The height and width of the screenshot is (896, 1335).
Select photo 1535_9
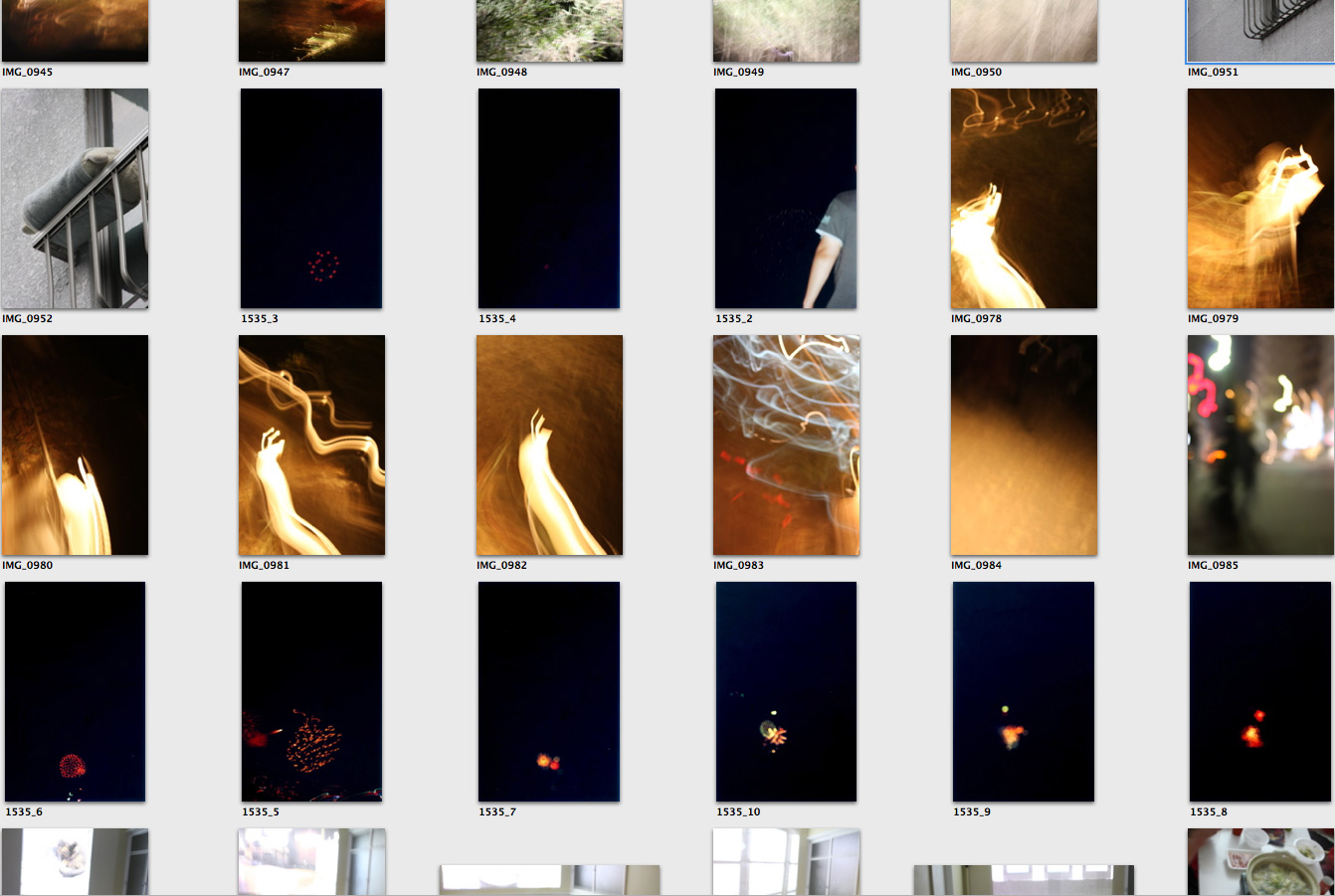coord(1024,691)
